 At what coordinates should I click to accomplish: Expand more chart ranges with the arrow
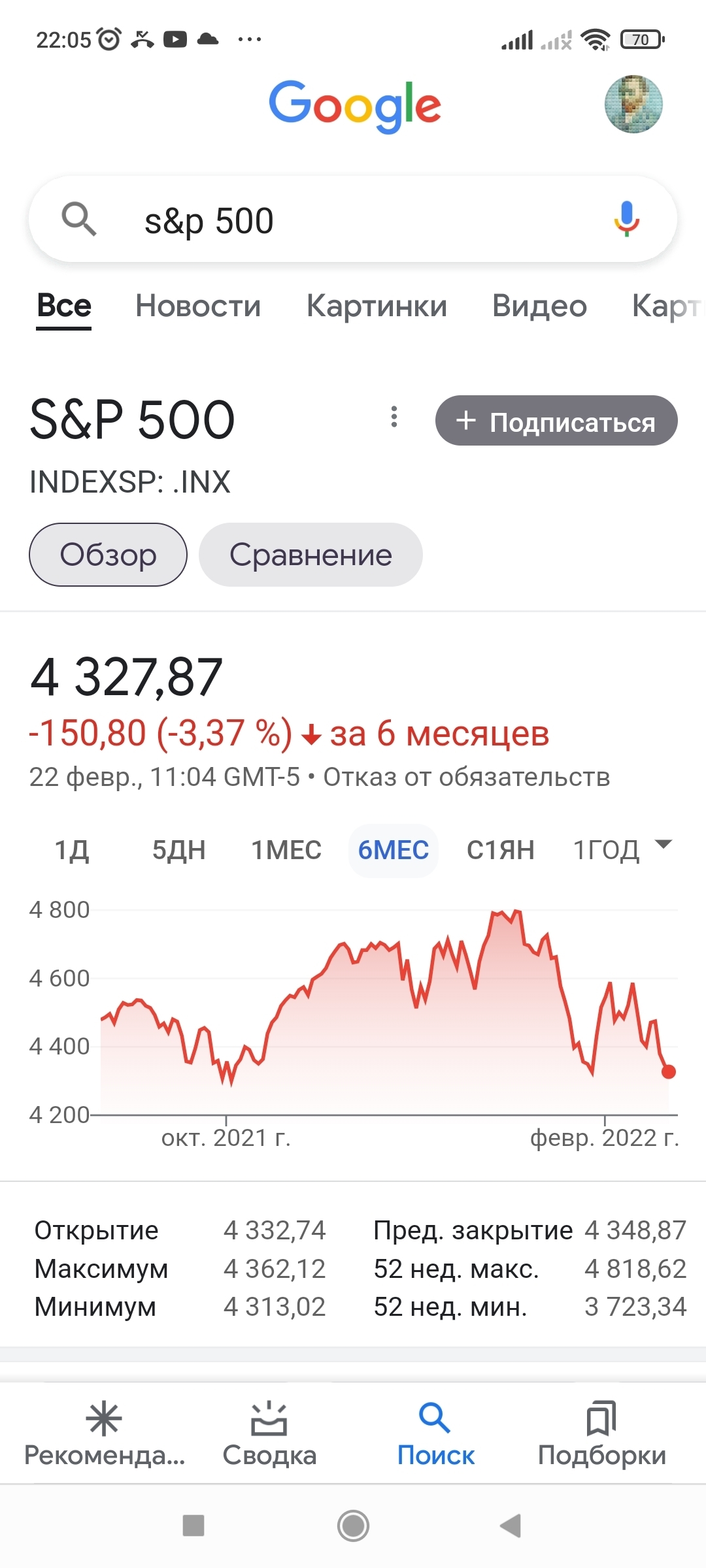[x=663, y=844]
